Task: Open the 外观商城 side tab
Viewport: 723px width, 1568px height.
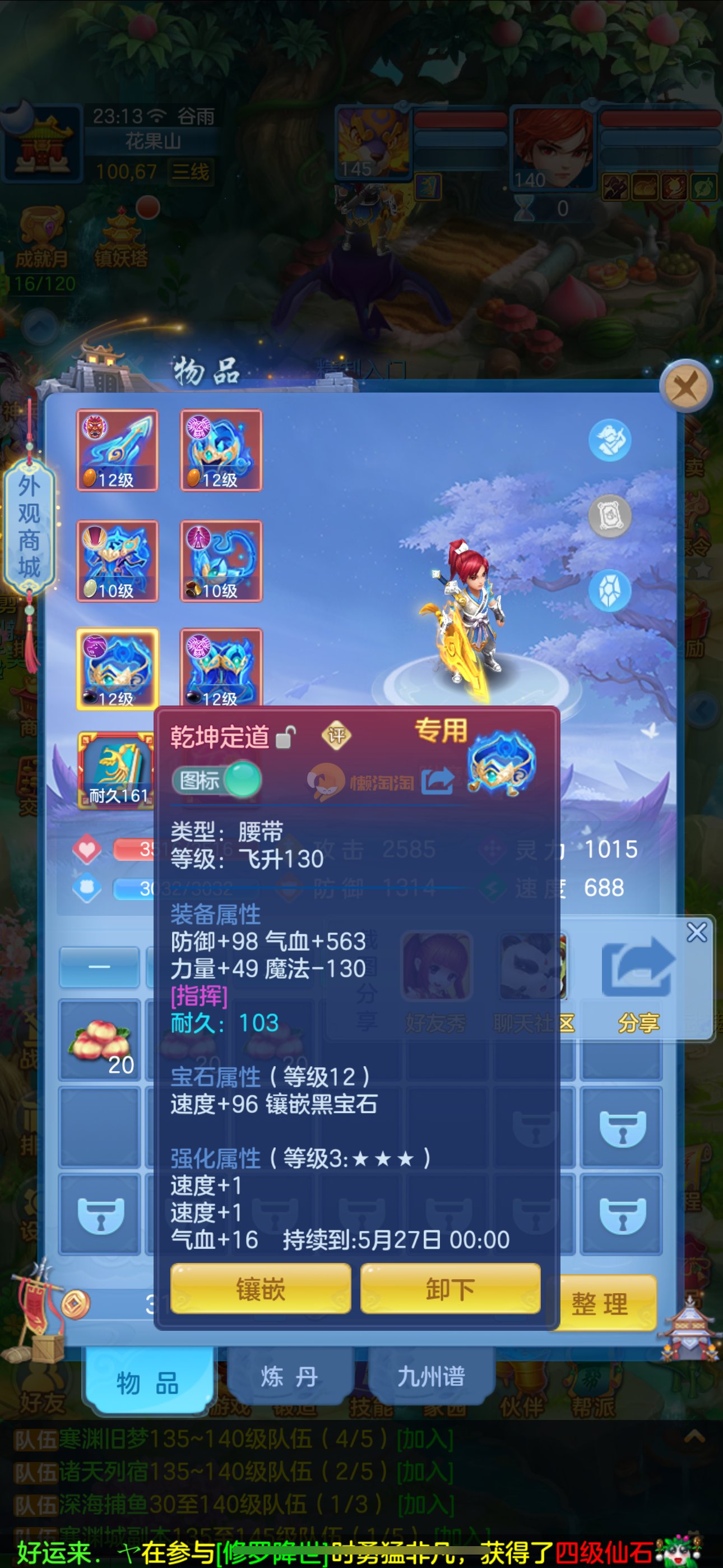Action: point(29,527)
